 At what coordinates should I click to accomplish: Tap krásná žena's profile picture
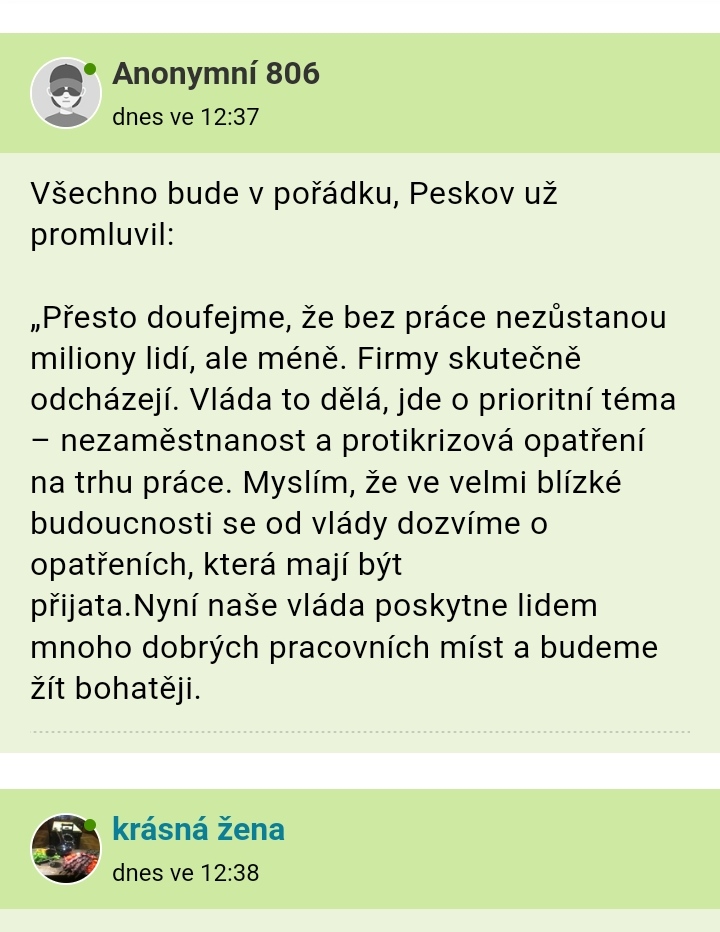tap(66, 849)
